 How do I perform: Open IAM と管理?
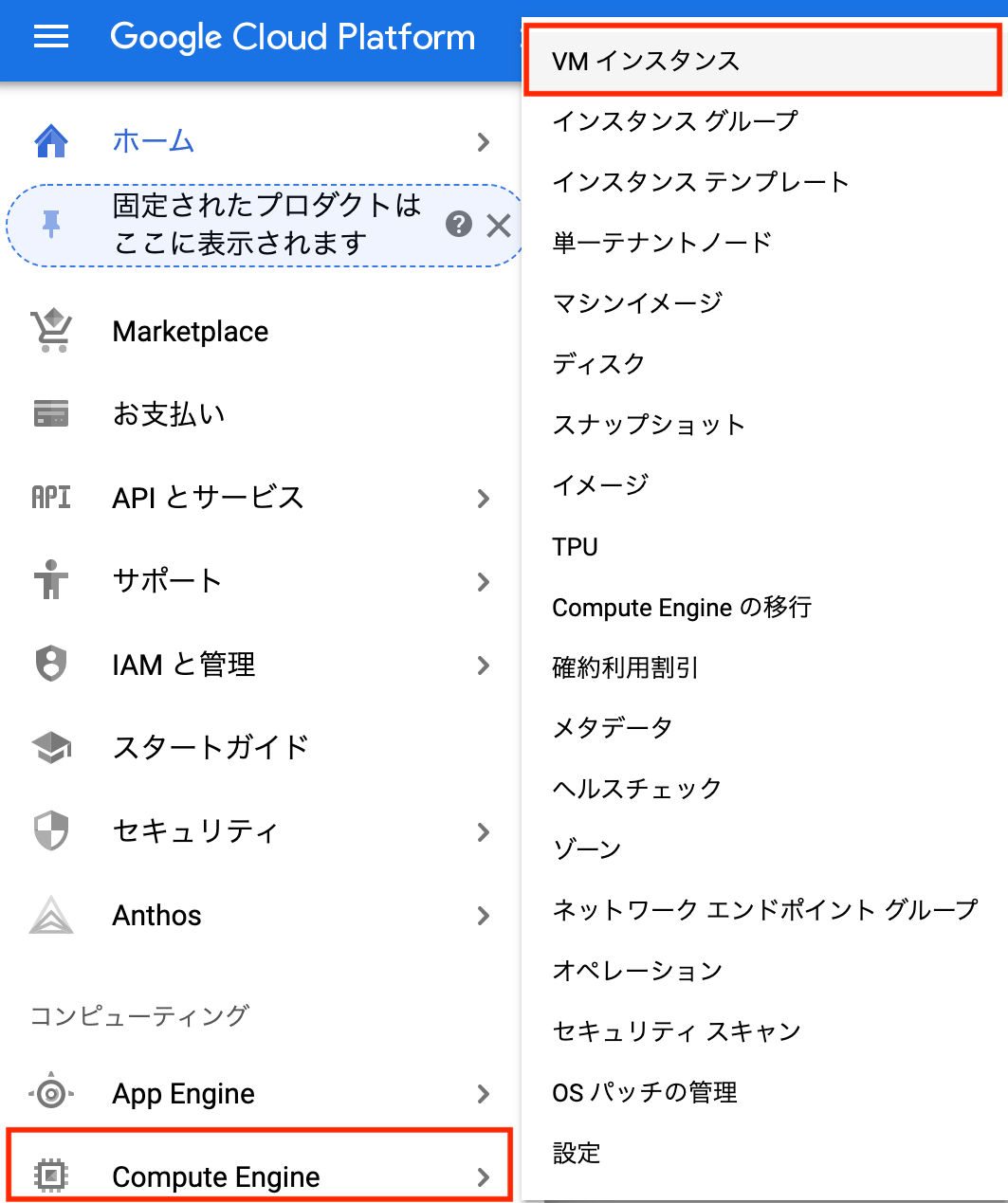click(x=184, y=665)
